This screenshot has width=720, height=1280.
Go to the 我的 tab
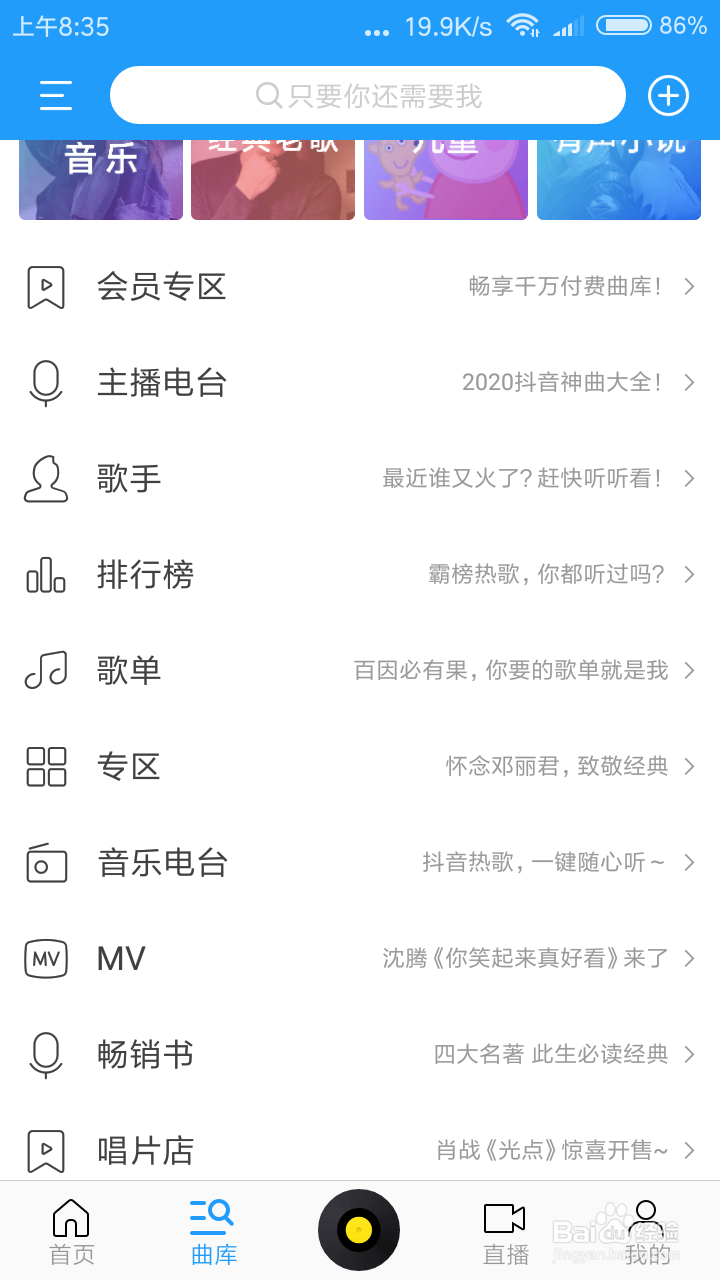click(647, 1232)
